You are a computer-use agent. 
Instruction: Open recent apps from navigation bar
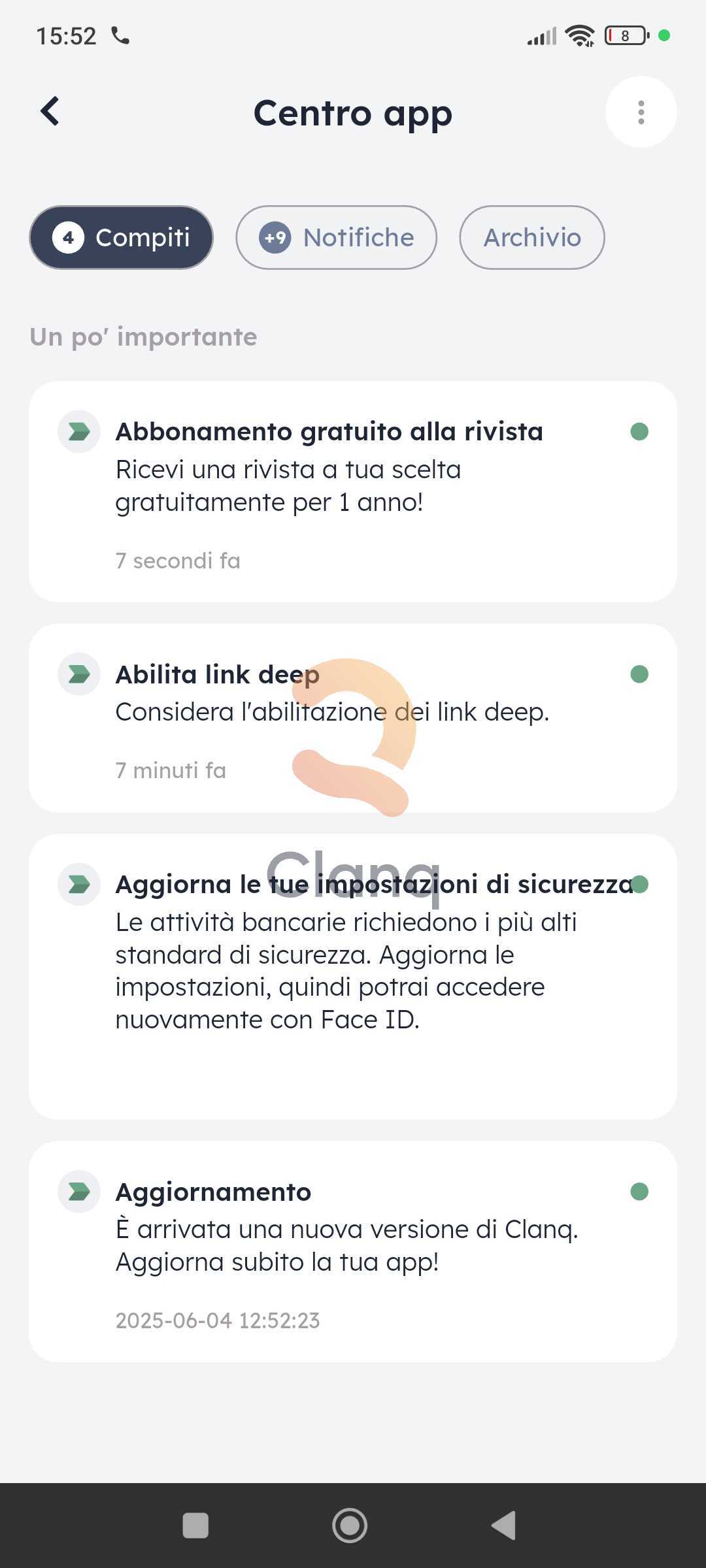[195, 1526]
